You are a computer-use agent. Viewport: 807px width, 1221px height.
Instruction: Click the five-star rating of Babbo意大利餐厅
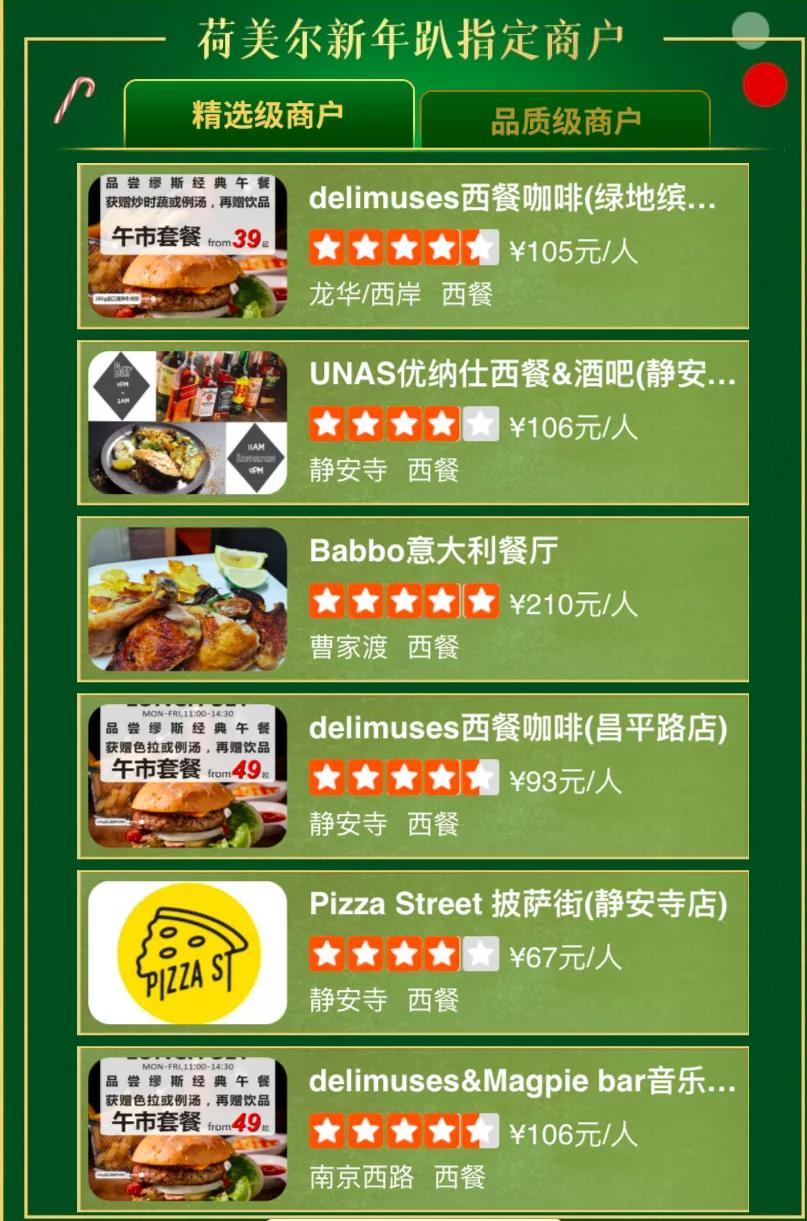(x=398, y=601)
